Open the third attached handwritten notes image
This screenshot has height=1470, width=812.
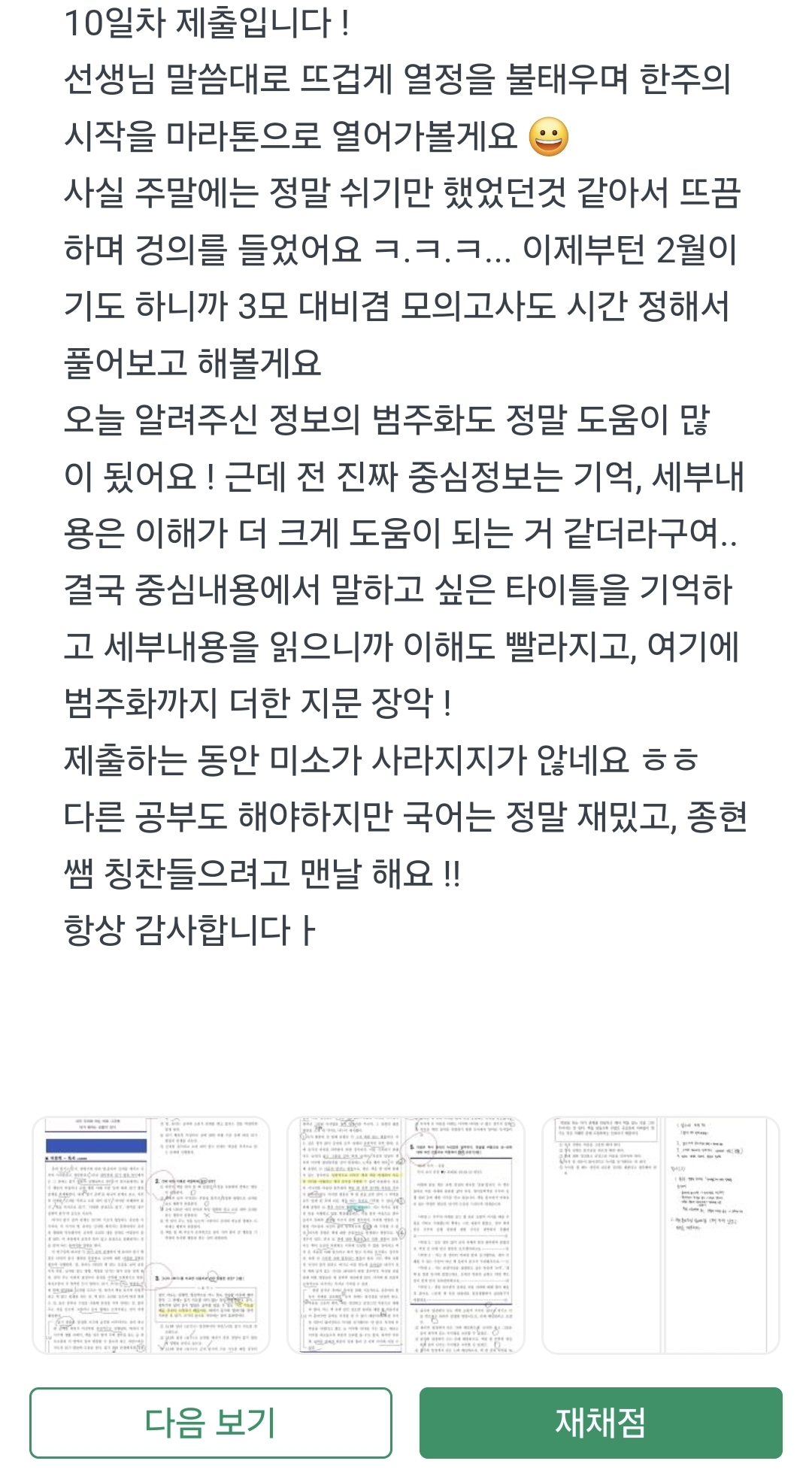click(x=660, y=1235)
